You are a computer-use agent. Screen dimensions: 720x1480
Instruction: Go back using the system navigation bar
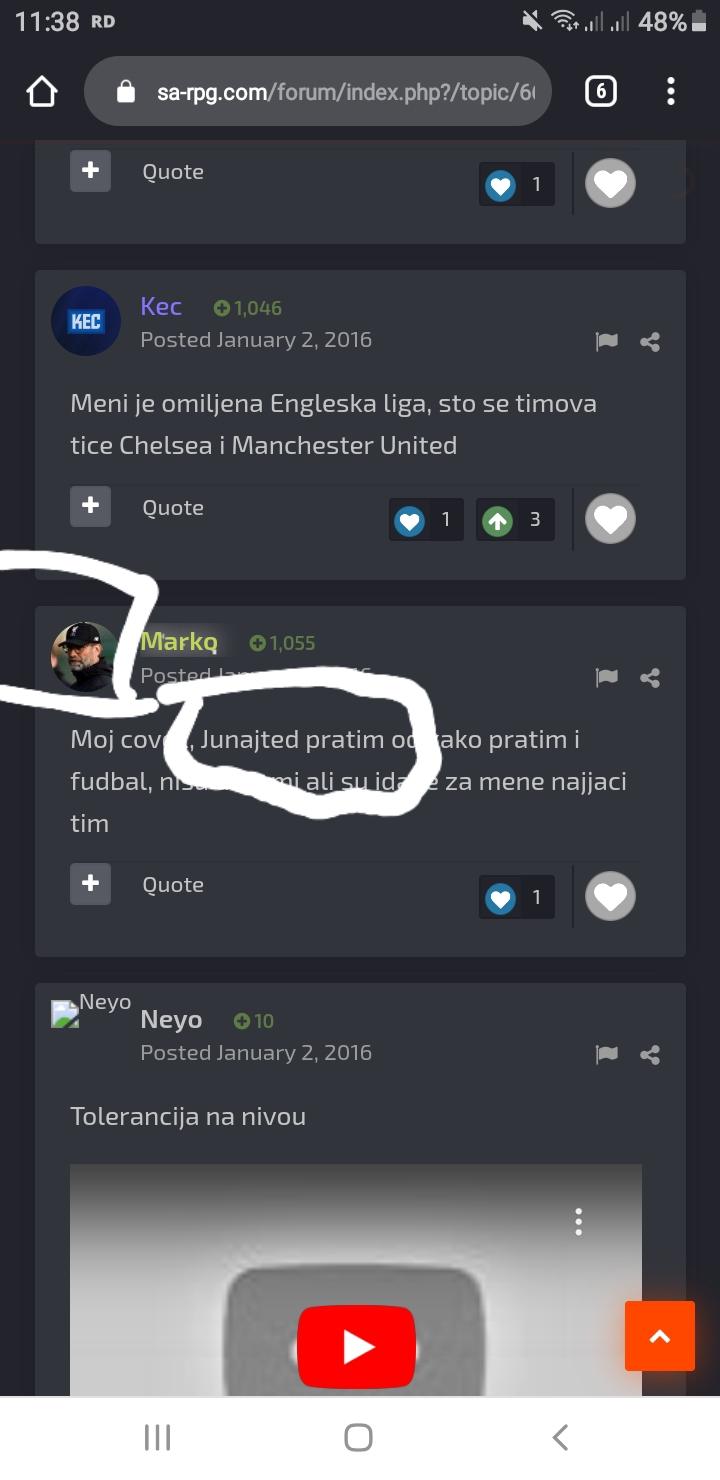pyautogui.click(x=560, y=1438)
